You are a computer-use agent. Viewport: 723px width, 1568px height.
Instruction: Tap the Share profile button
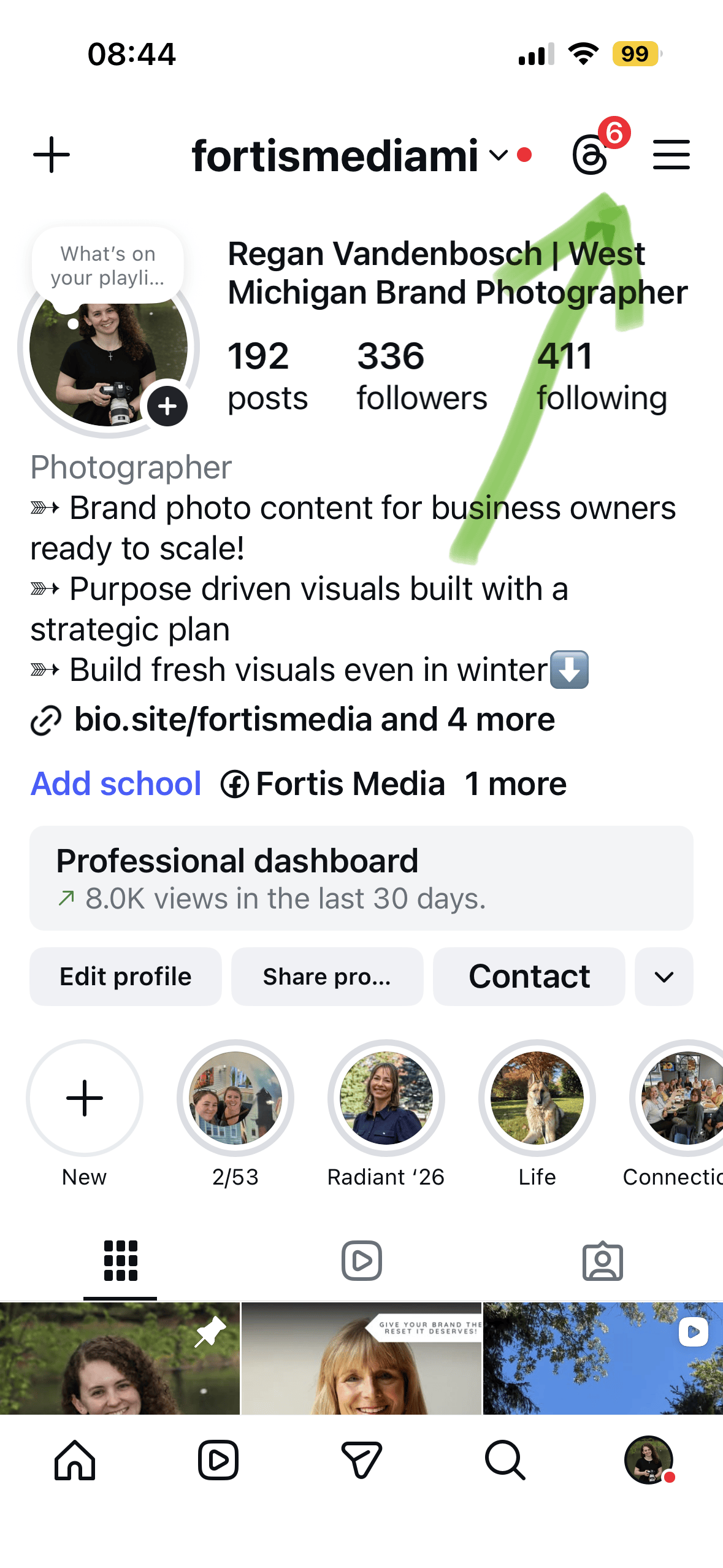[327, 976]
